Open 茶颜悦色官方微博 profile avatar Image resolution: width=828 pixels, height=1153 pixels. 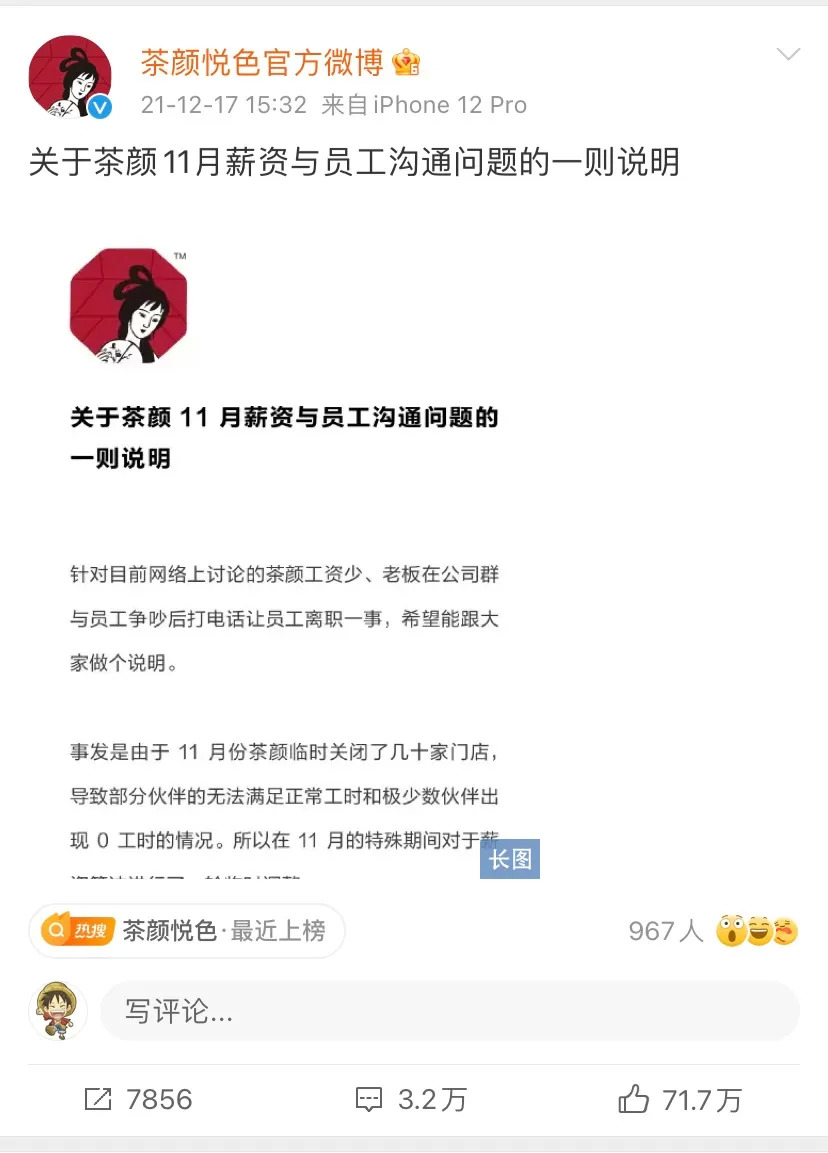coord(70,77)
